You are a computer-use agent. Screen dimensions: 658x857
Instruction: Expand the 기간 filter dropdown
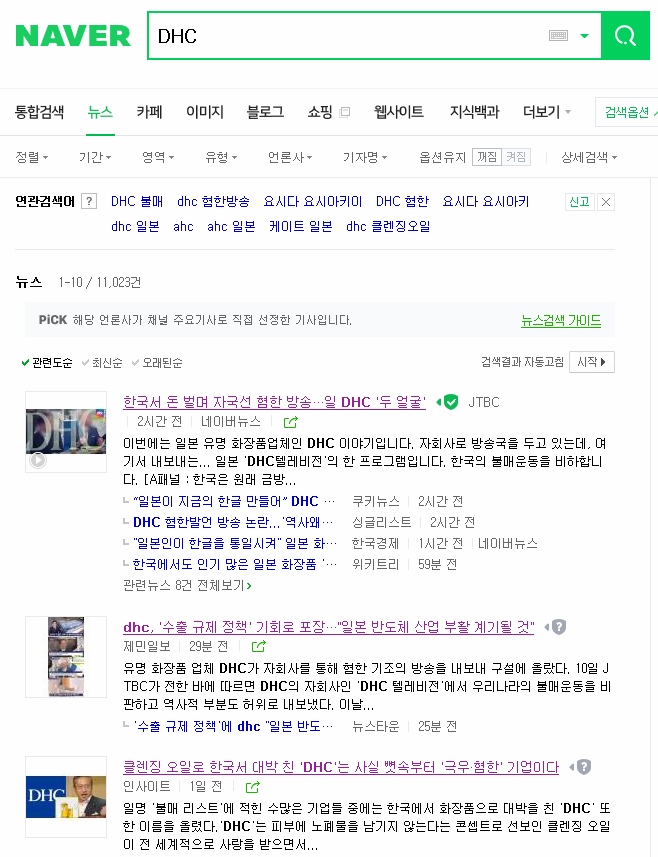click(x=95, y=157)
